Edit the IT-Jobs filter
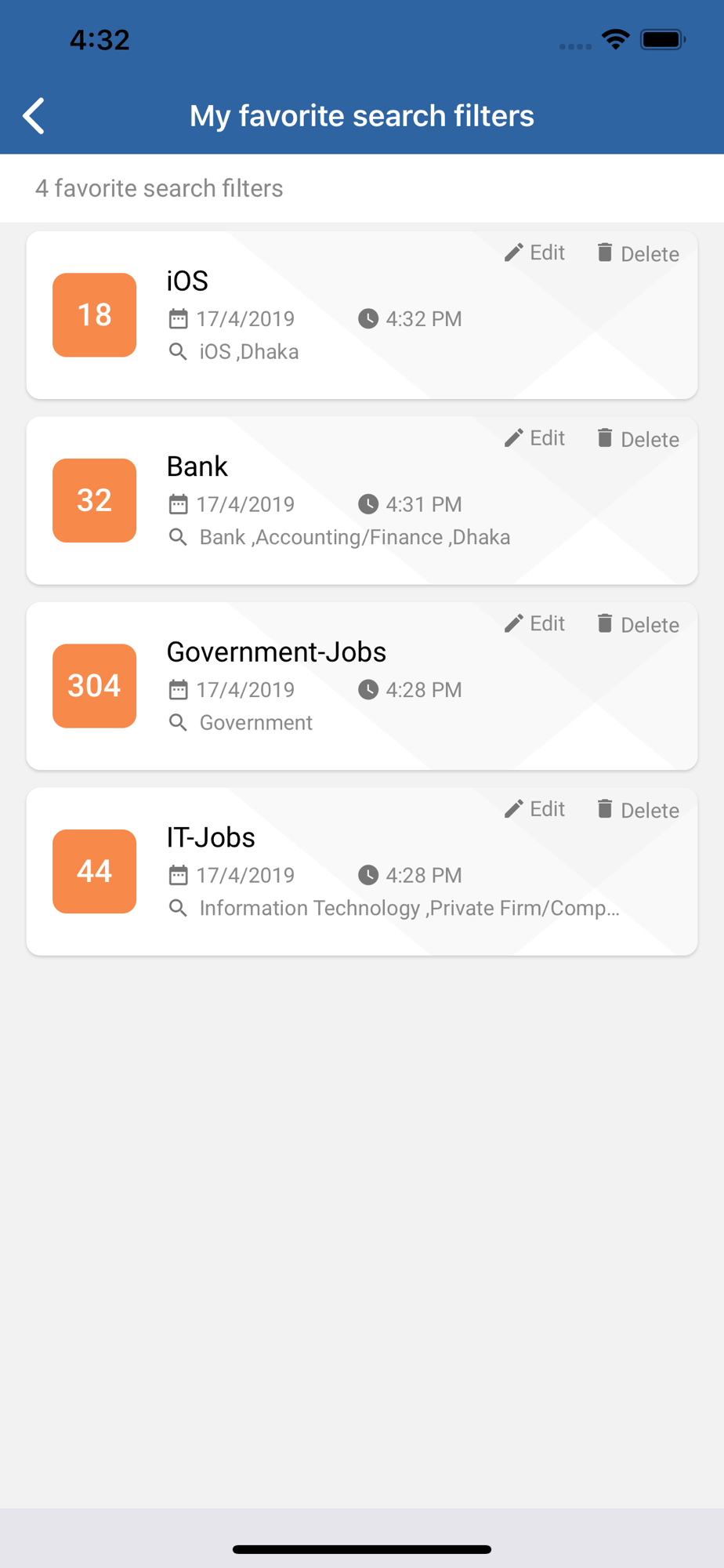Viewport: 724px width, 1568px height. (x=534, y=808)
